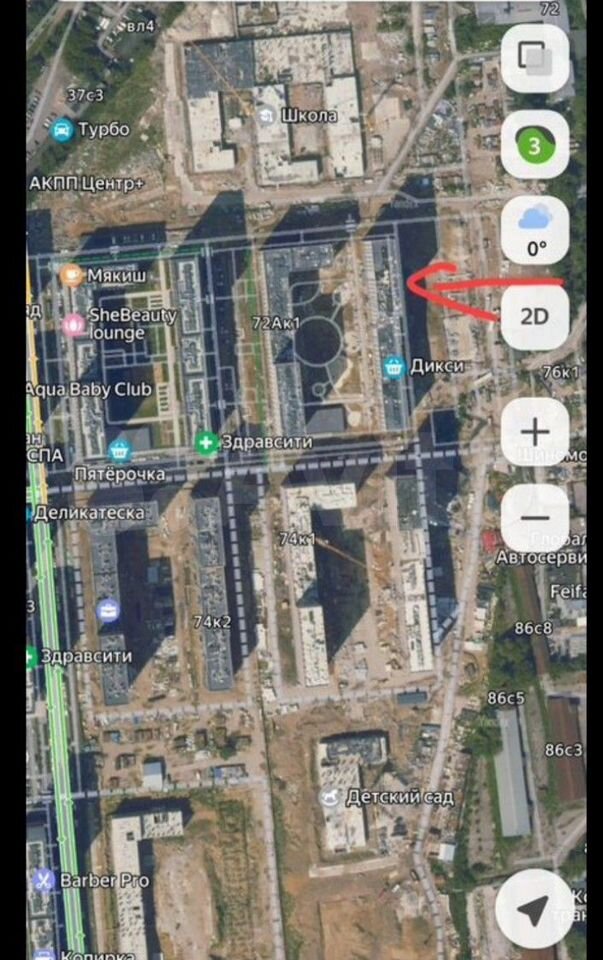This screenshot has height=960, width=603.
Task: Open the Barber Pro place marker
Action: [x=43, y=880]
